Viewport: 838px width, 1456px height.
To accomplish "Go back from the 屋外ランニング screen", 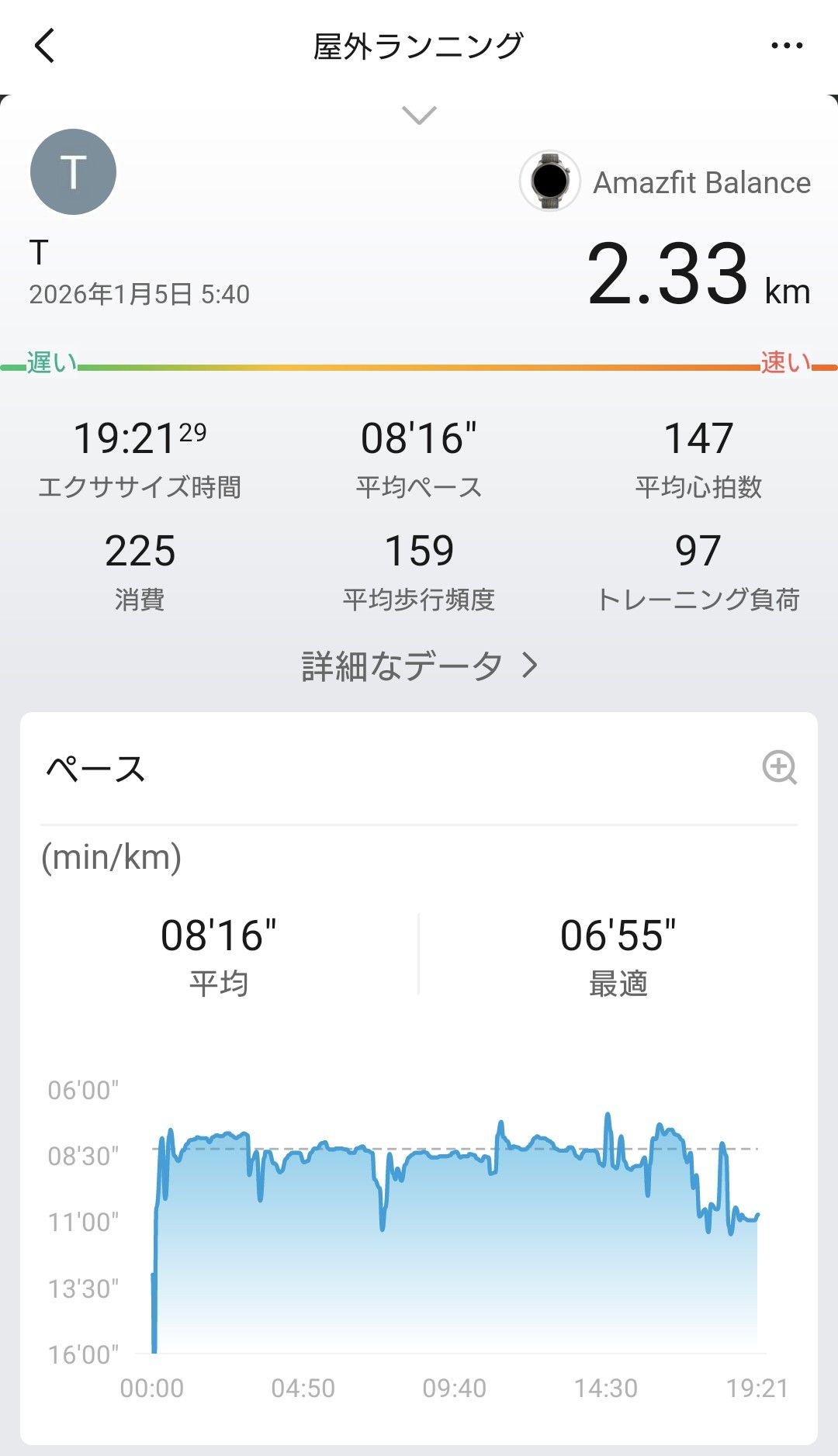I will point(46,46).
